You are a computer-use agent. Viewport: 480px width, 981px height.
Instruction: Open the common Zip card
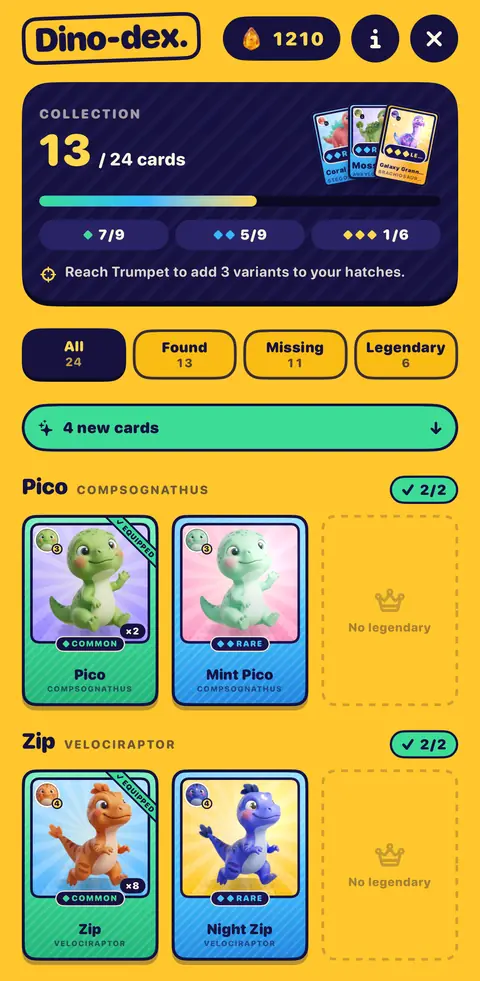[90, 865]
